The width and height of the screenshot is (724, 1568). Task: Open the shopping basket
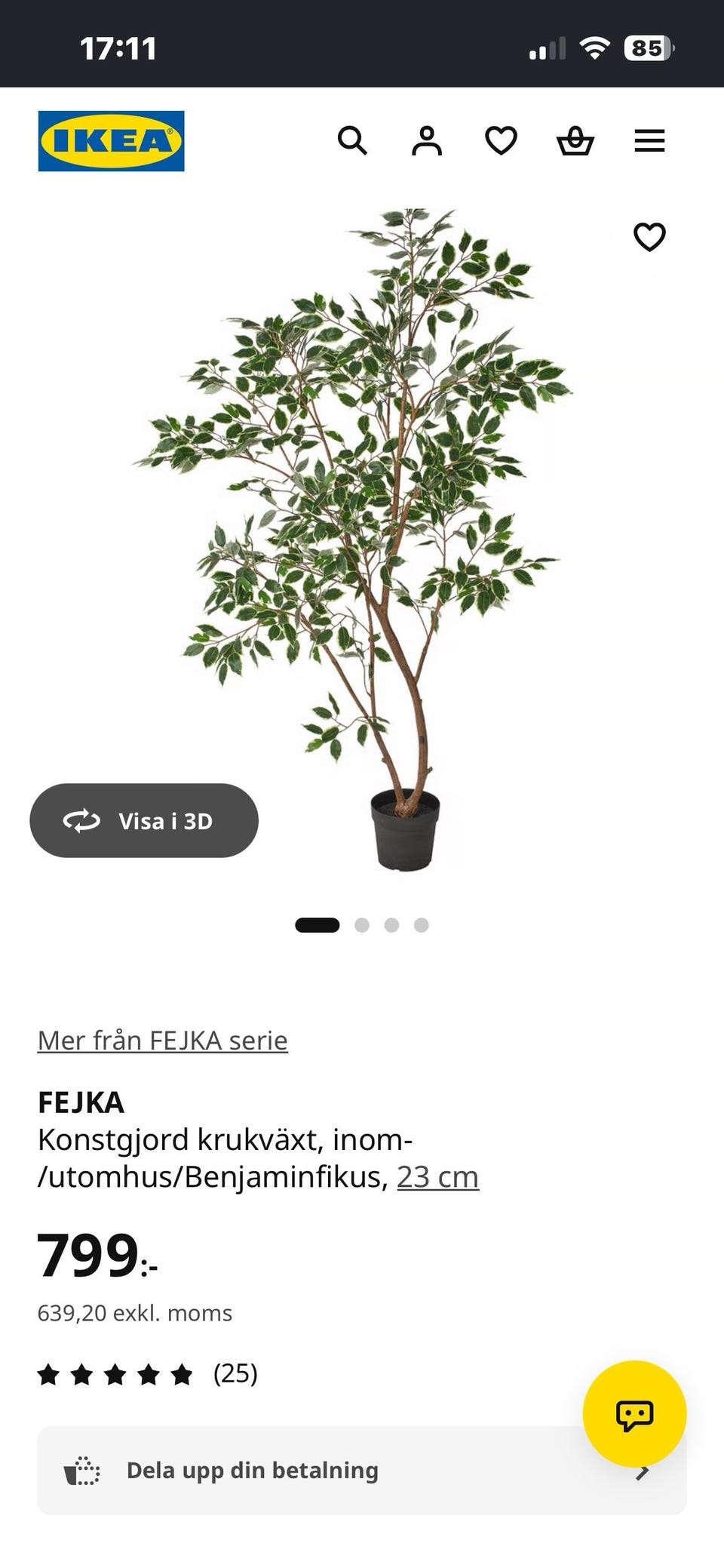pyautogui.click(x=575, y=141)
